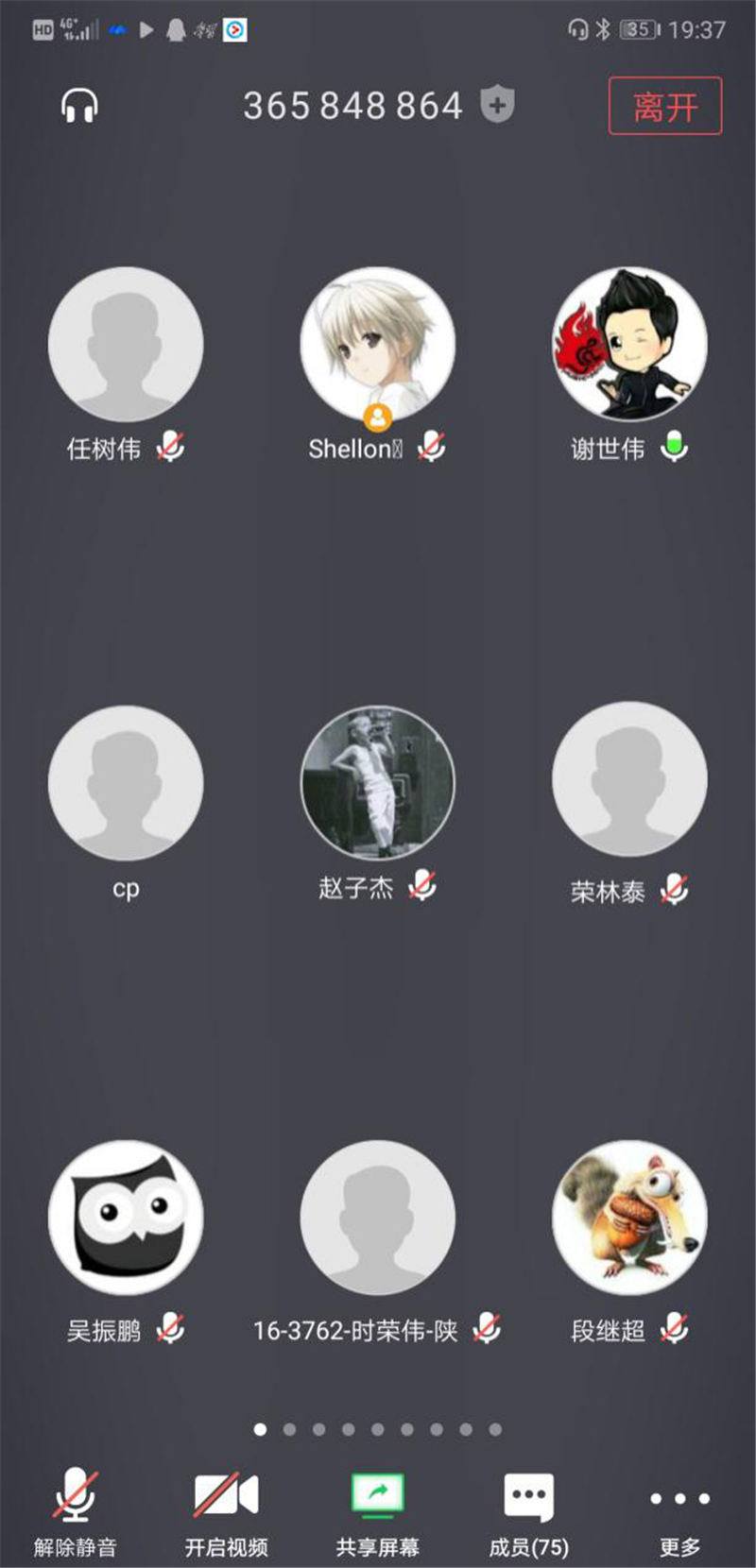This screenshot has height=1568, width=756.
Task: Select participant cp's avatar
Action: click(x=126, y=783)
